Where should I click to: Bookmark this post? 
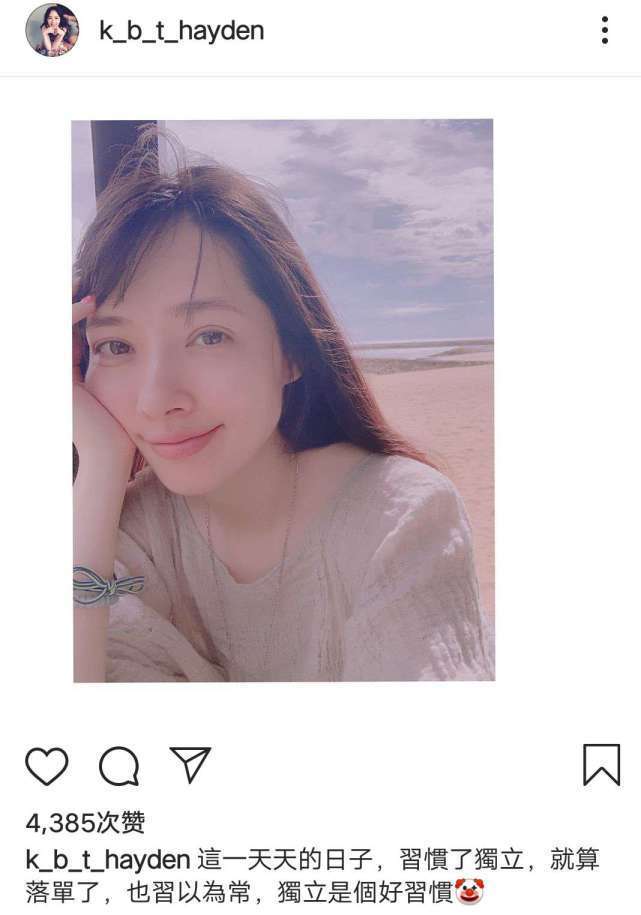601,765
